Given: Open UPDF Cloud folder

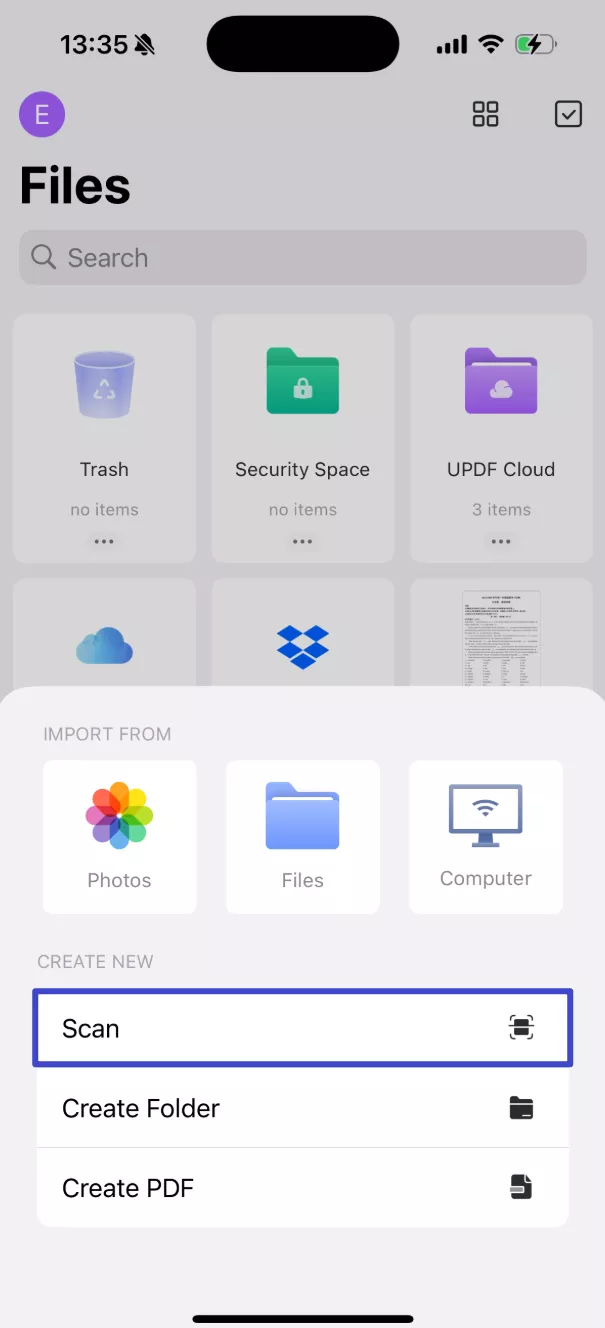Looking at the screenshot, I should [500, 420].
